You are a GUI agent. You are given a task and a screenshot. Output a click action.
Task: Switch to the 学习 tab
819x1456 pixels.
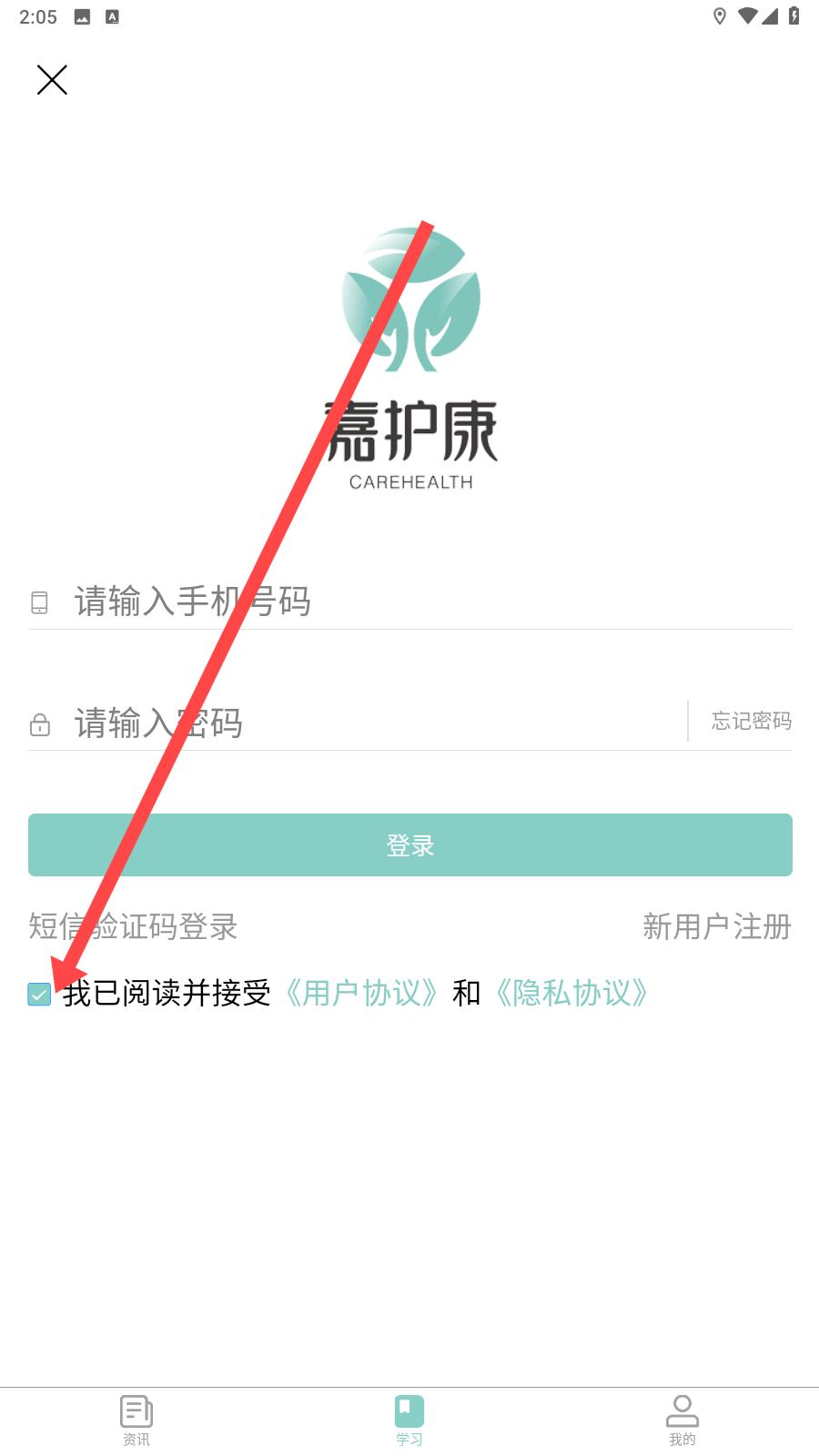[409, 1421]
